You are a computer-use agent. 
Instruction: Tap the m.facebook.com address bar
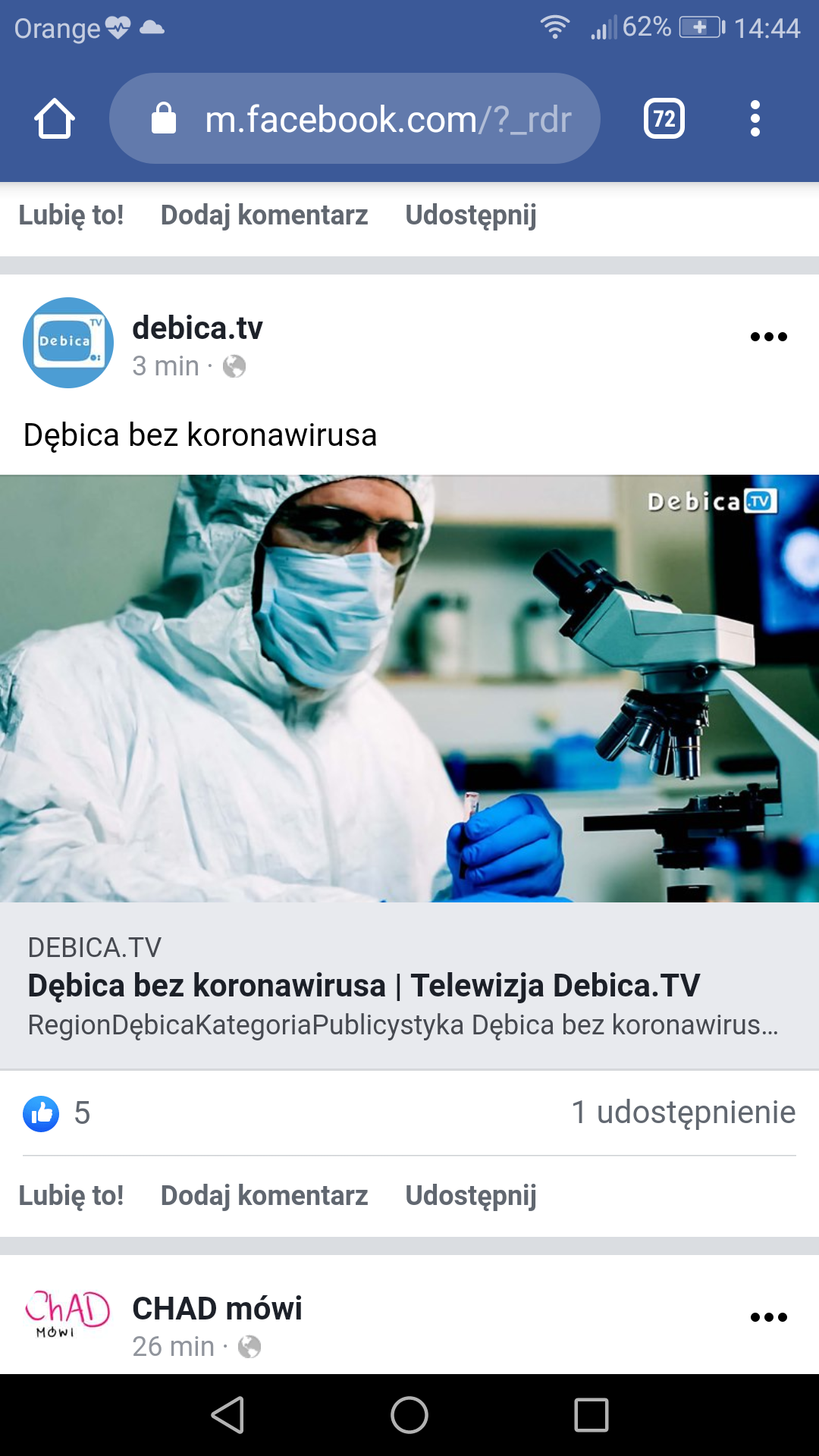pyautogui.click(x=355, y=119)
